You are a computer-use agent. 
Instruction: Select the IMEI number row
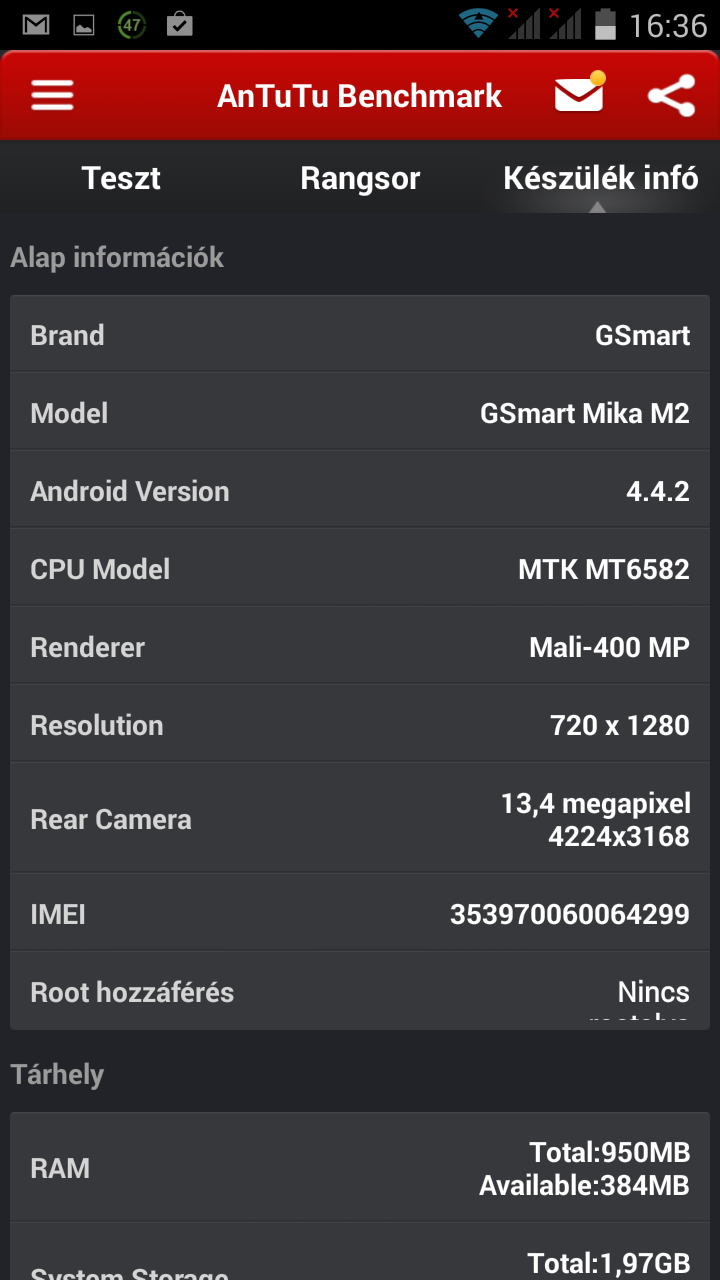coord(360,912)
